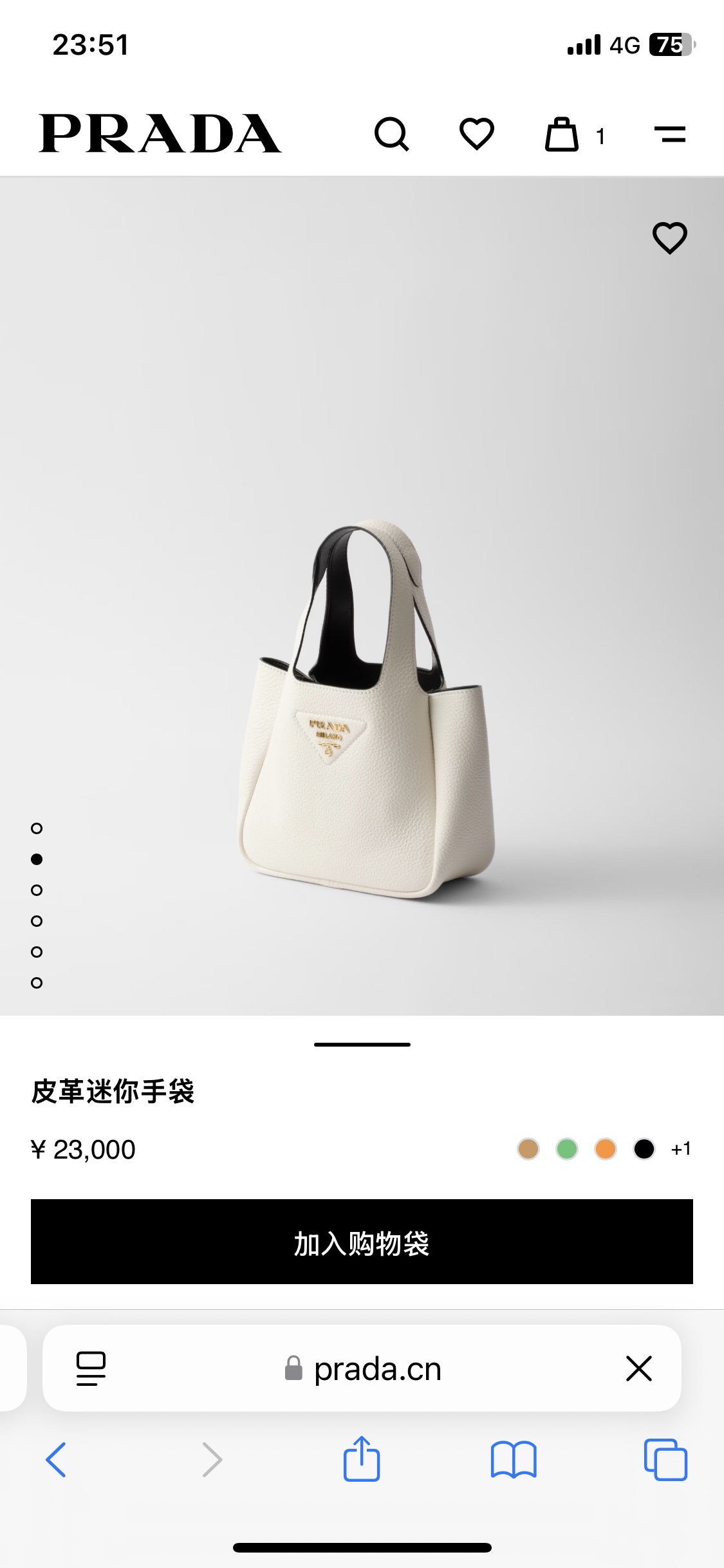Open the browser tab overview
Screen dimensions: 724x1568
(665, 1459)
